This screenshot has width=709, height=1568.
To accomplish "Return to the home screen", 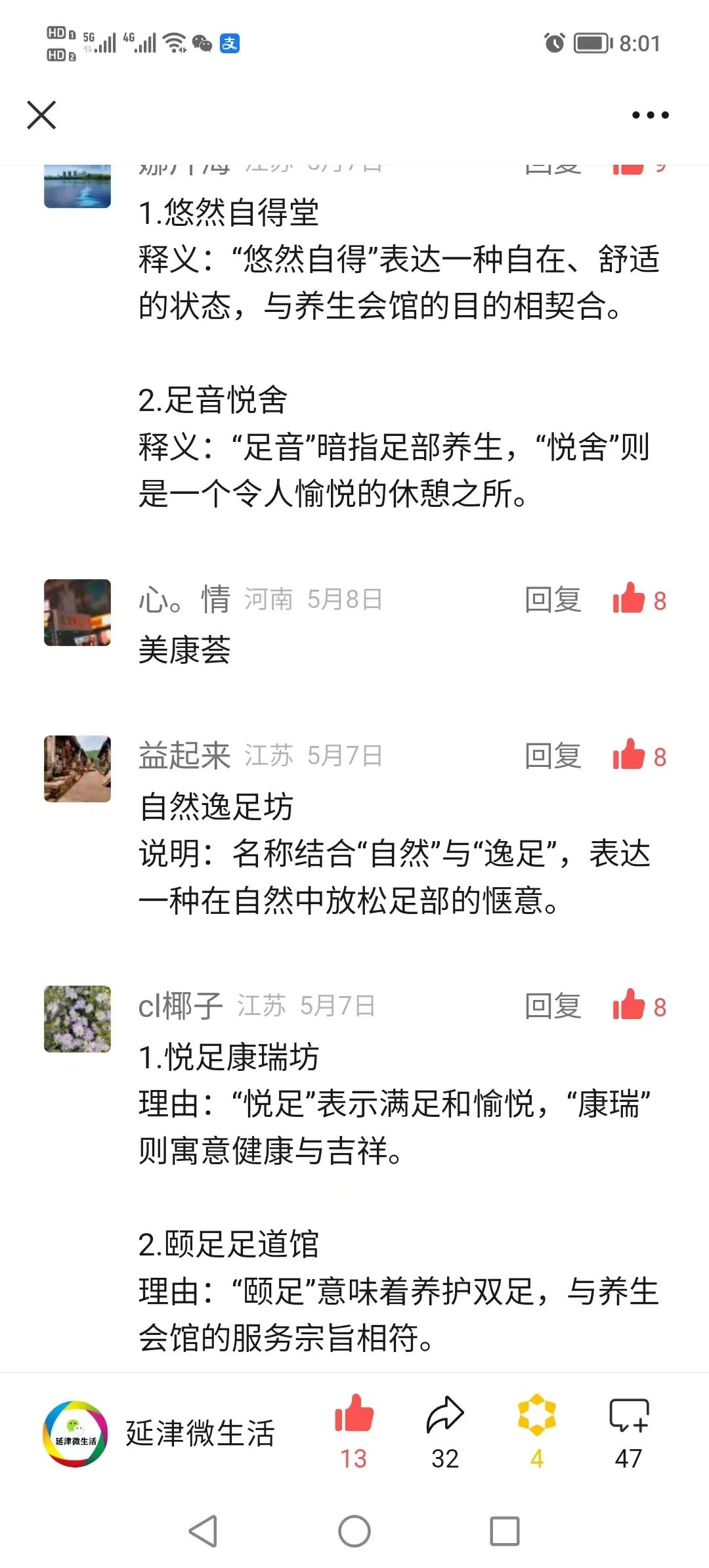I will pos(354,1531).
